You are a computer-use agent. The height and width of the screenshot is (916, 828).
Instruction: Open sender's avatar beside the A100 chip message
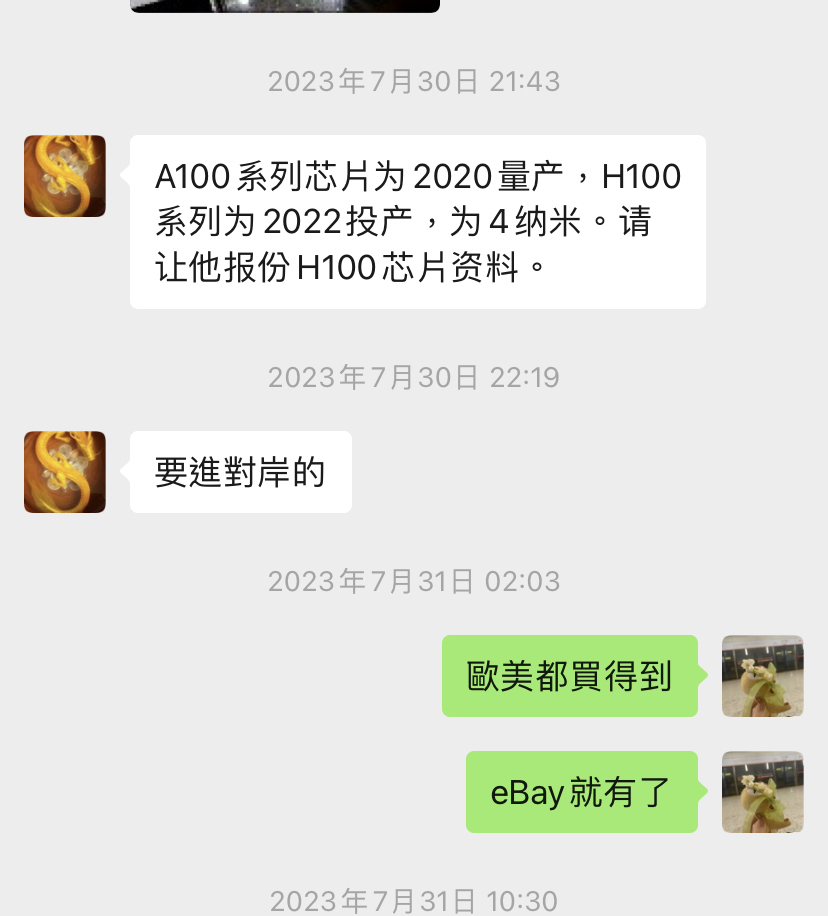point(65,176)
